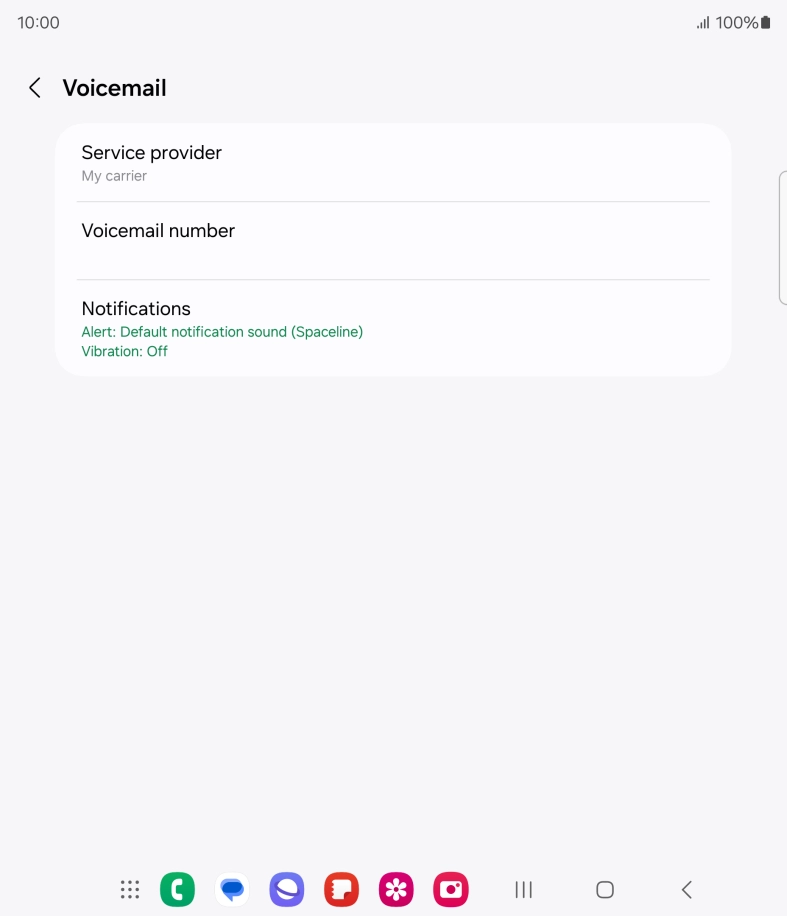Screen dimensions: 787x916
Task: Go to the home screen
Action: coord(604,889)
